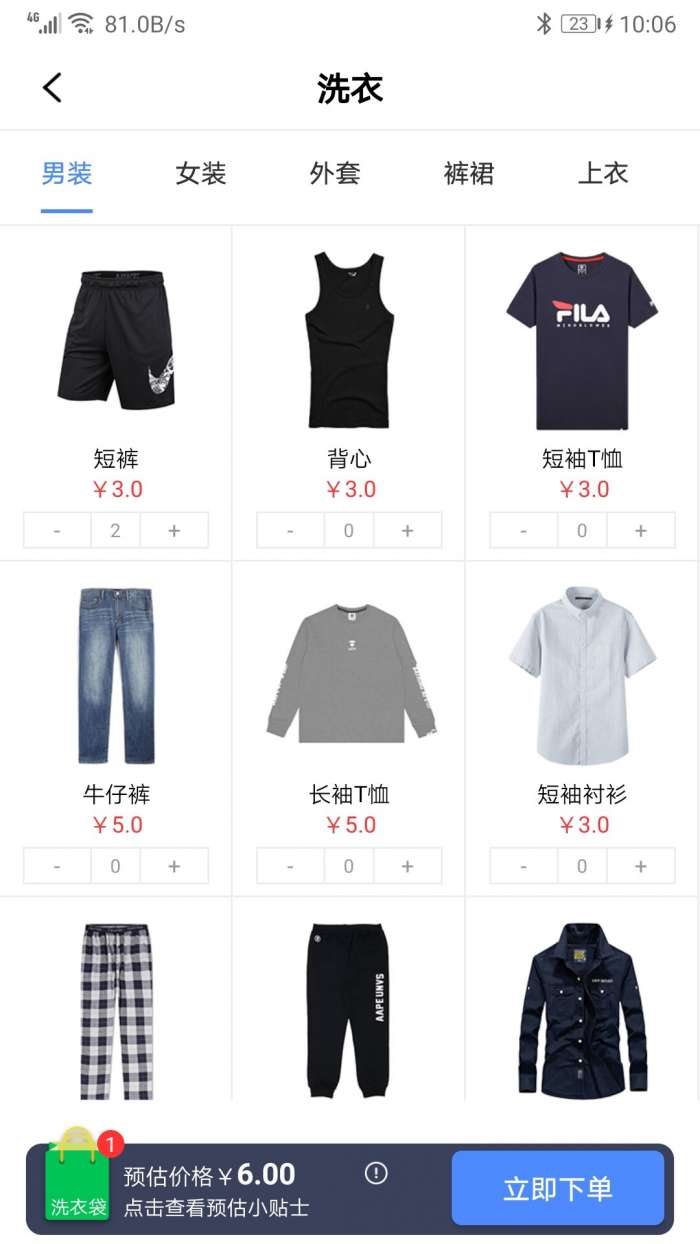Screen dimensions: 700x1244
Task: Open the 裤裙 tab
Action: click(x=469, y=174)
